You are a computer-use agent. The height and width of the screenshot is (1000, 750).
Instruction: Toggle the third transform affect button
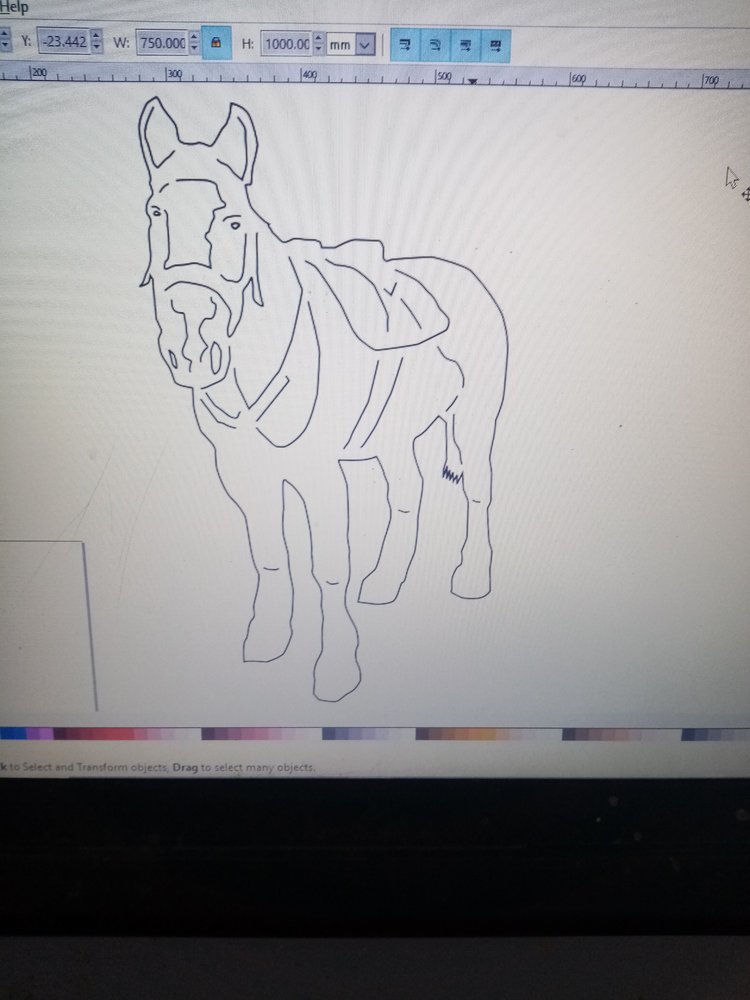[x=467, y=45]
